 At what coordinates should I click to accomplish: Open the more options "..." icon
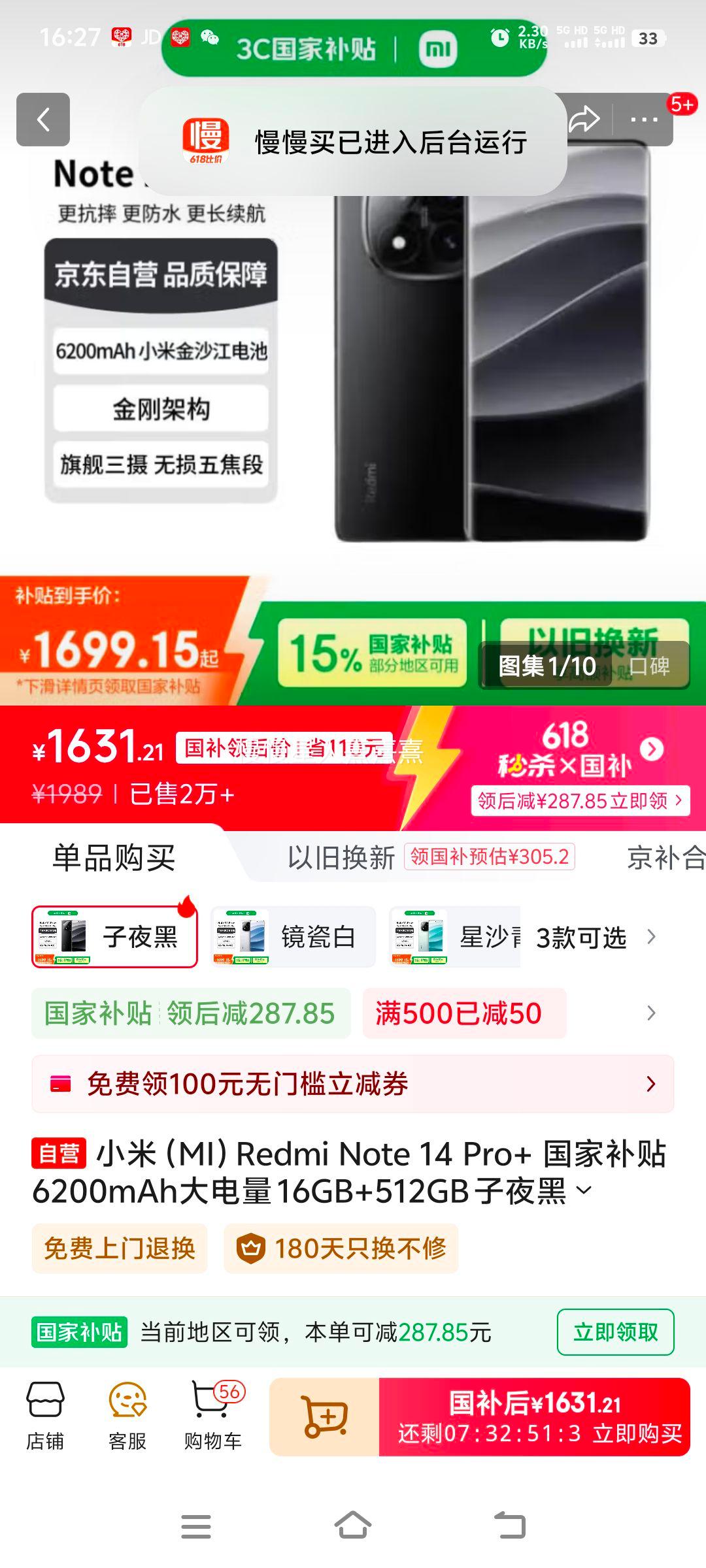click(x=644, y=119)
